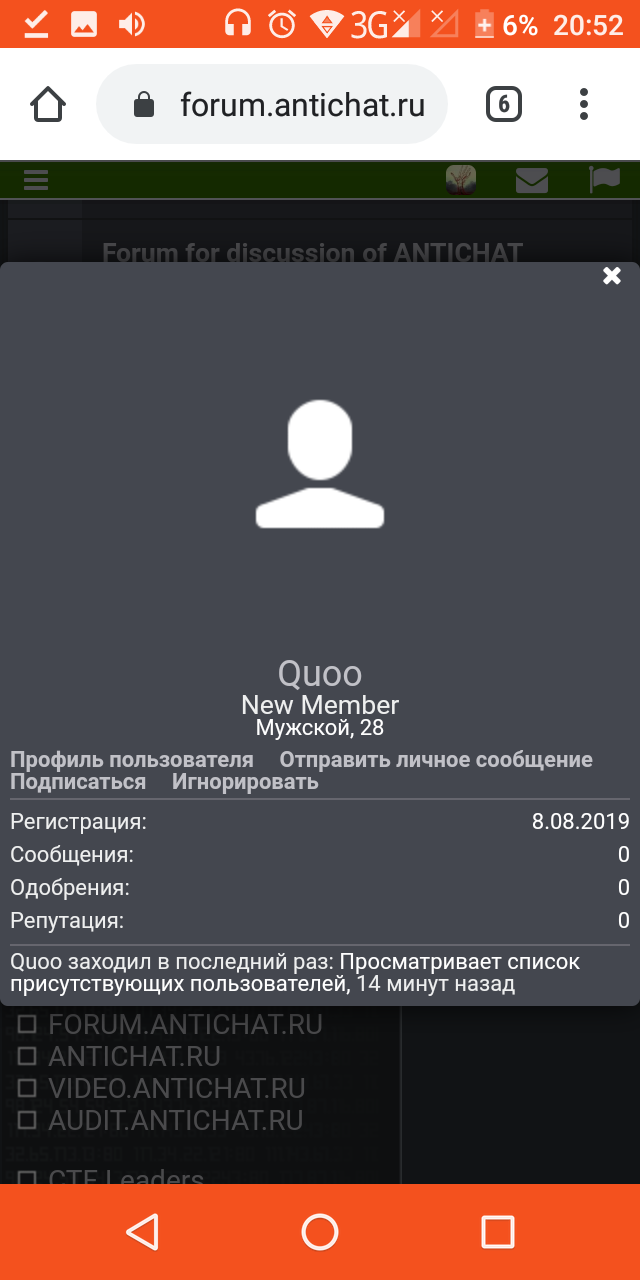Open the recent apps overview

(x=497, y=1232)
